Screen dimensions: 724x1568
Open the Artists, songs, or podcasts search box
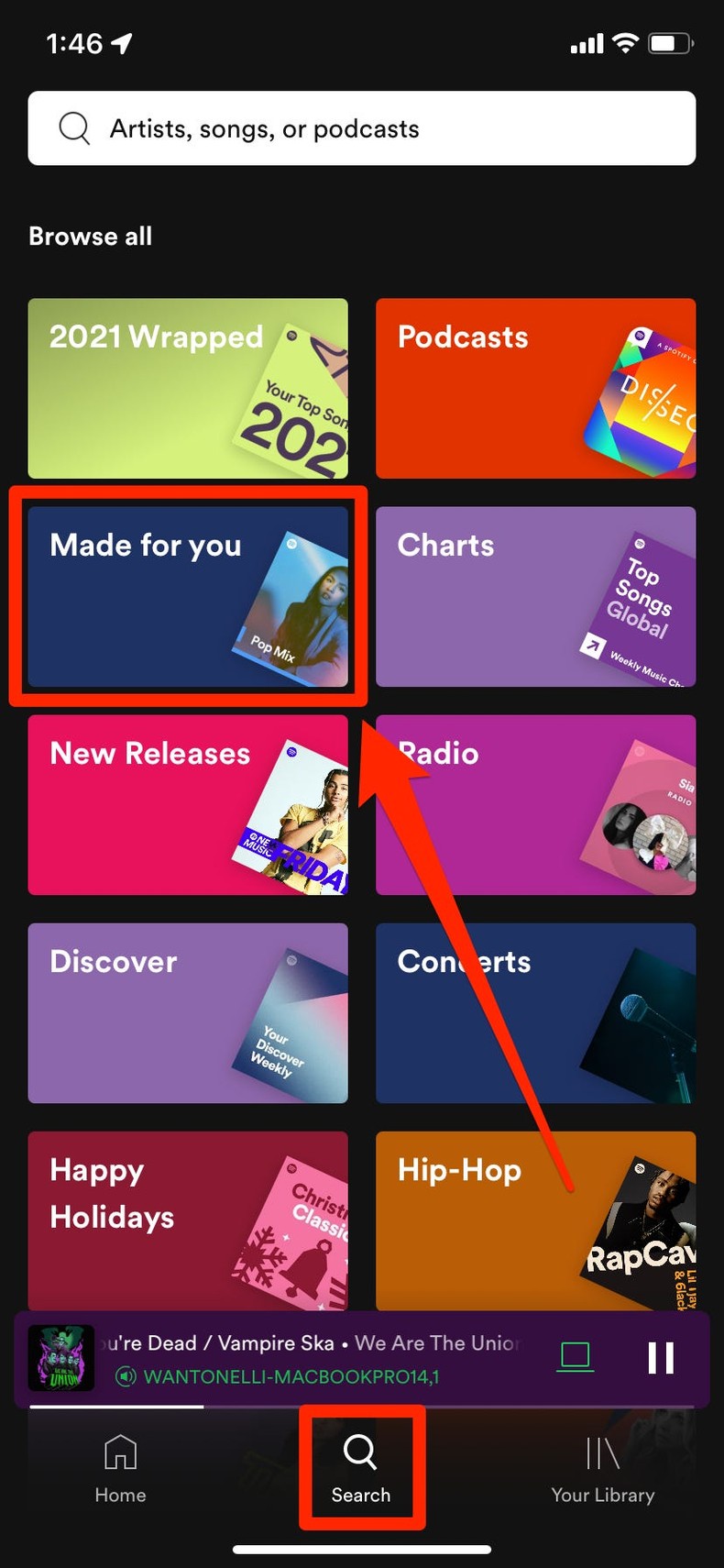tap(361, 128)
